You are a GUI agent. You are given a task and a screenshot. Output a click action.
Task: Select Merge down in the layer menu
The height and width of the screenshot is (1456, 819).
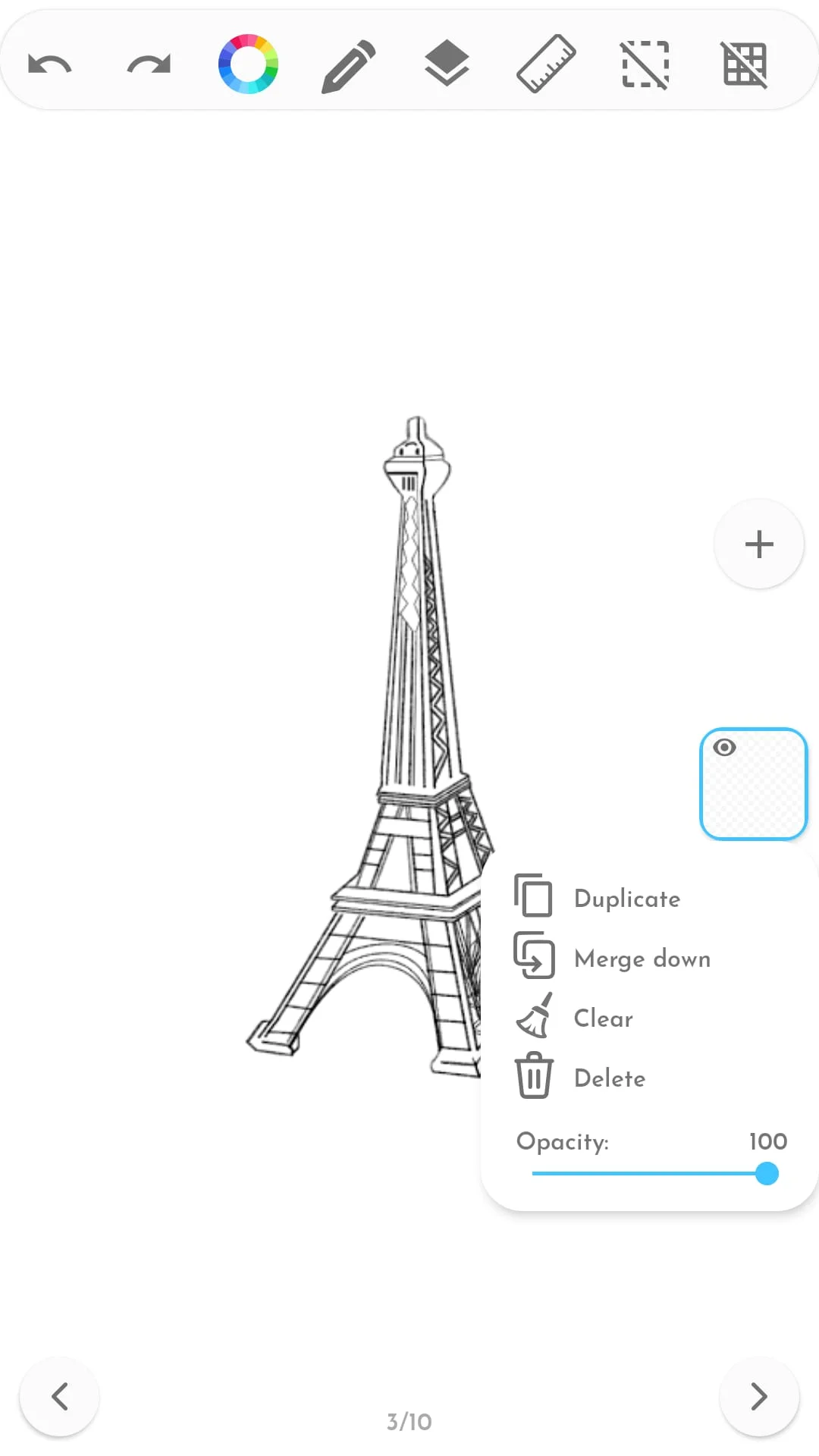point(642,959)
